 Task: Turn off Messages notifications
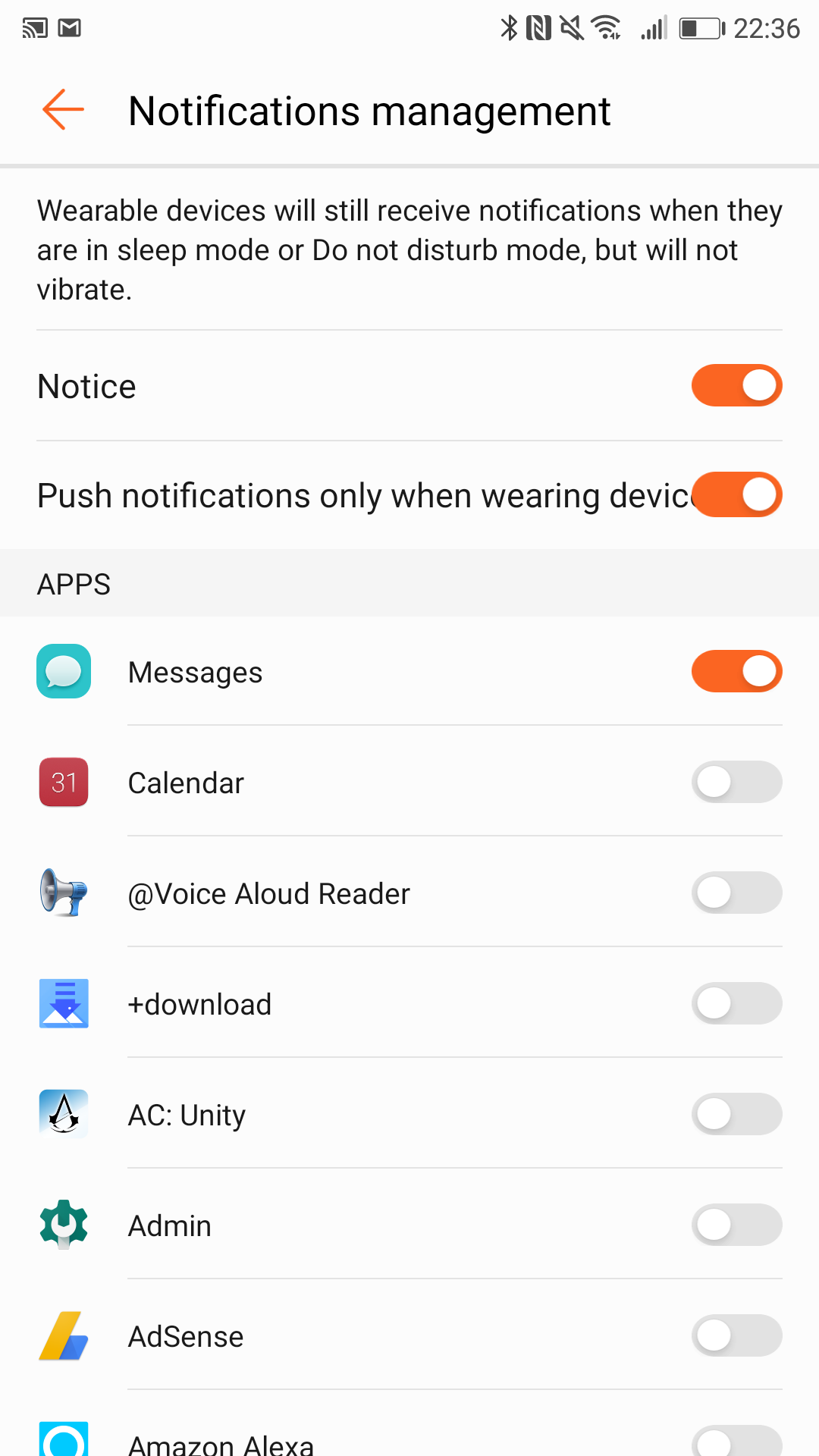click(x=736, y=671)
